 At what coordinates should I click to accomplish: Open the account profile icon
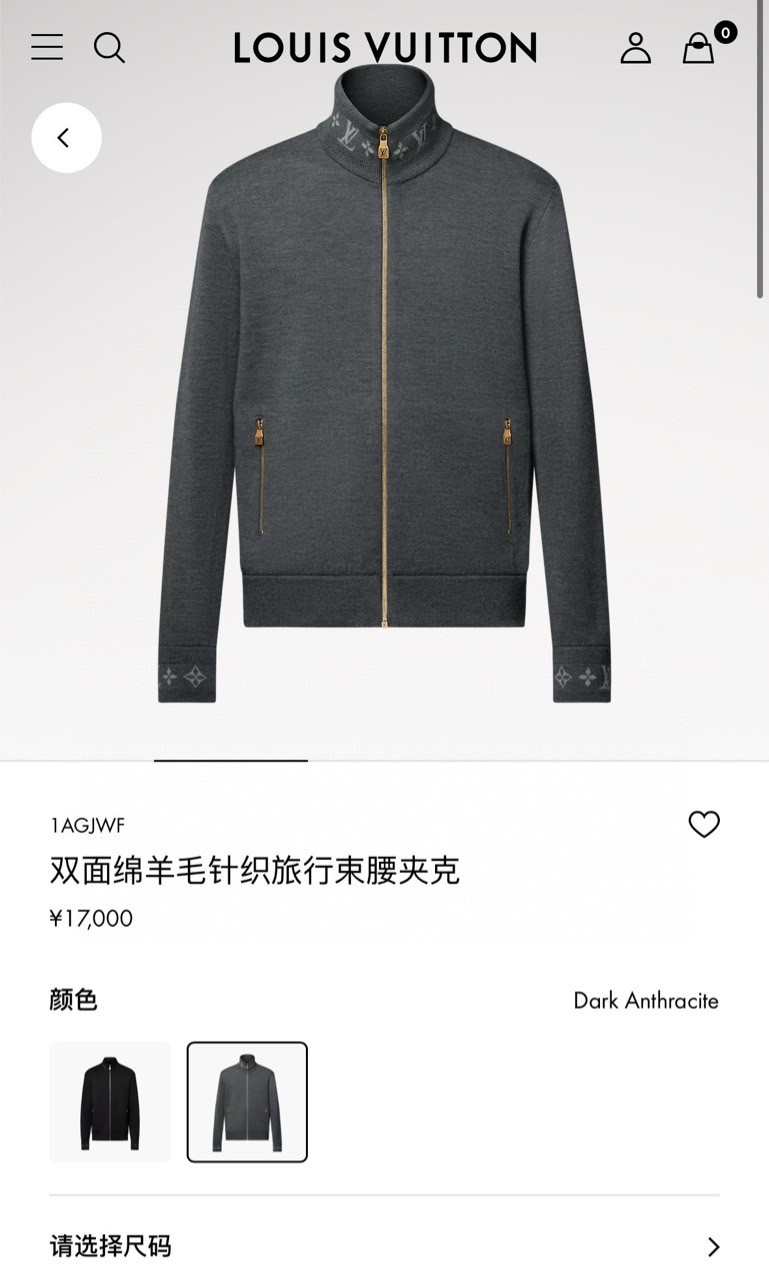[635, 47]
